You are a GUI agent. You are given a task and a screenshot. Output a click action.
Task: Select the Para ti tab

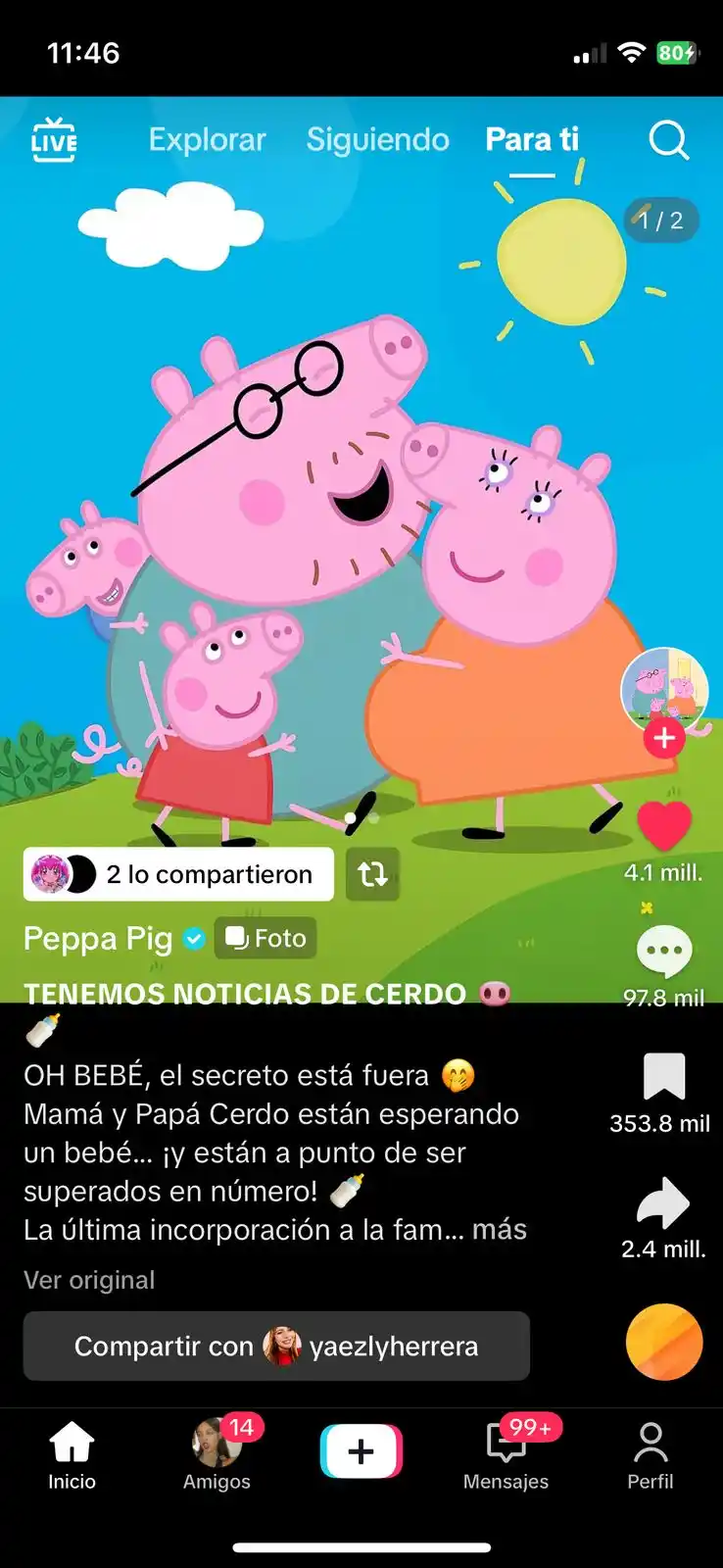[532, 140]
